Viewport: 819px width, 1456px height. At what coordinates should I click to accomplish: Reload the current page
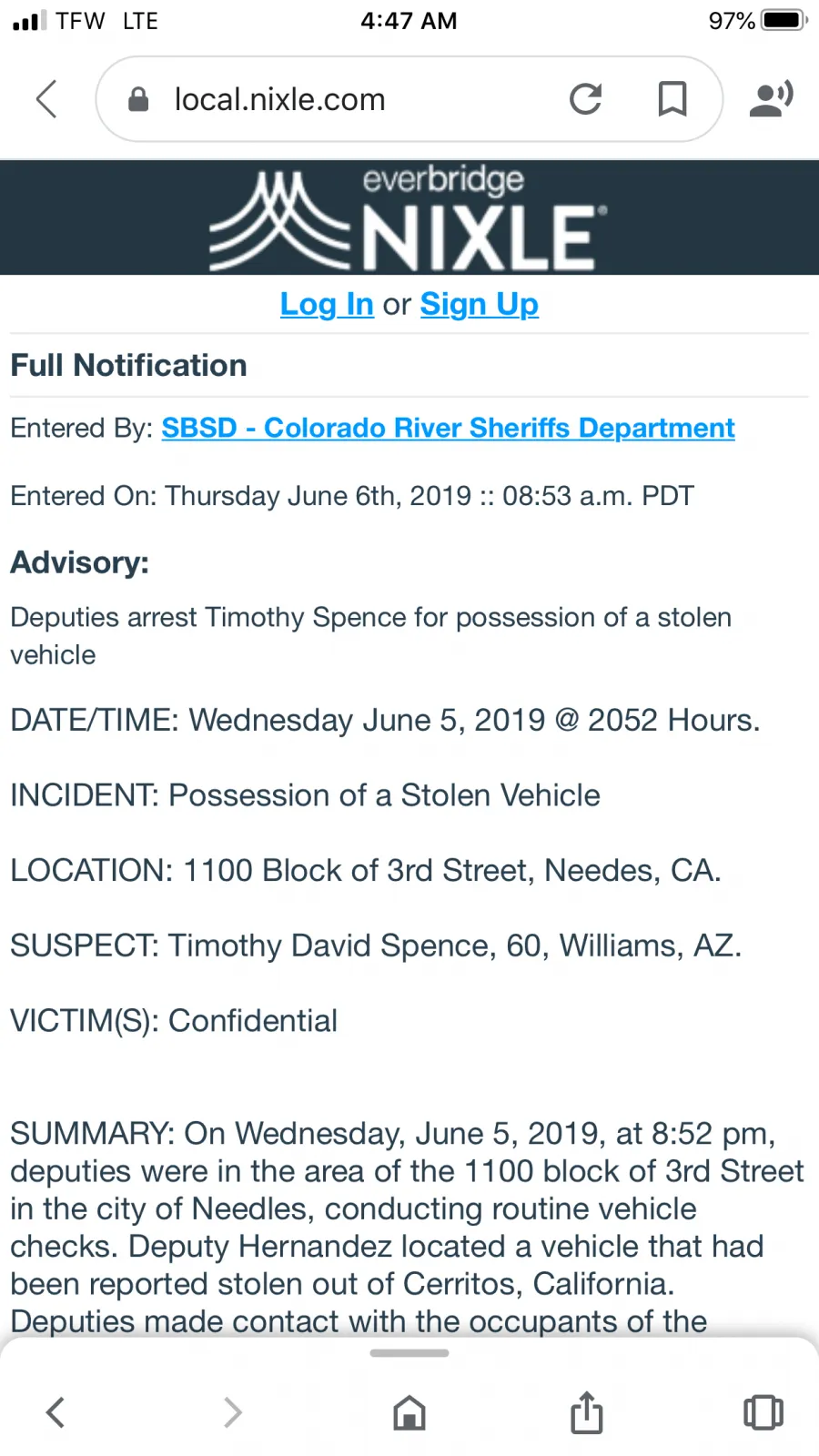coord(585,98)
